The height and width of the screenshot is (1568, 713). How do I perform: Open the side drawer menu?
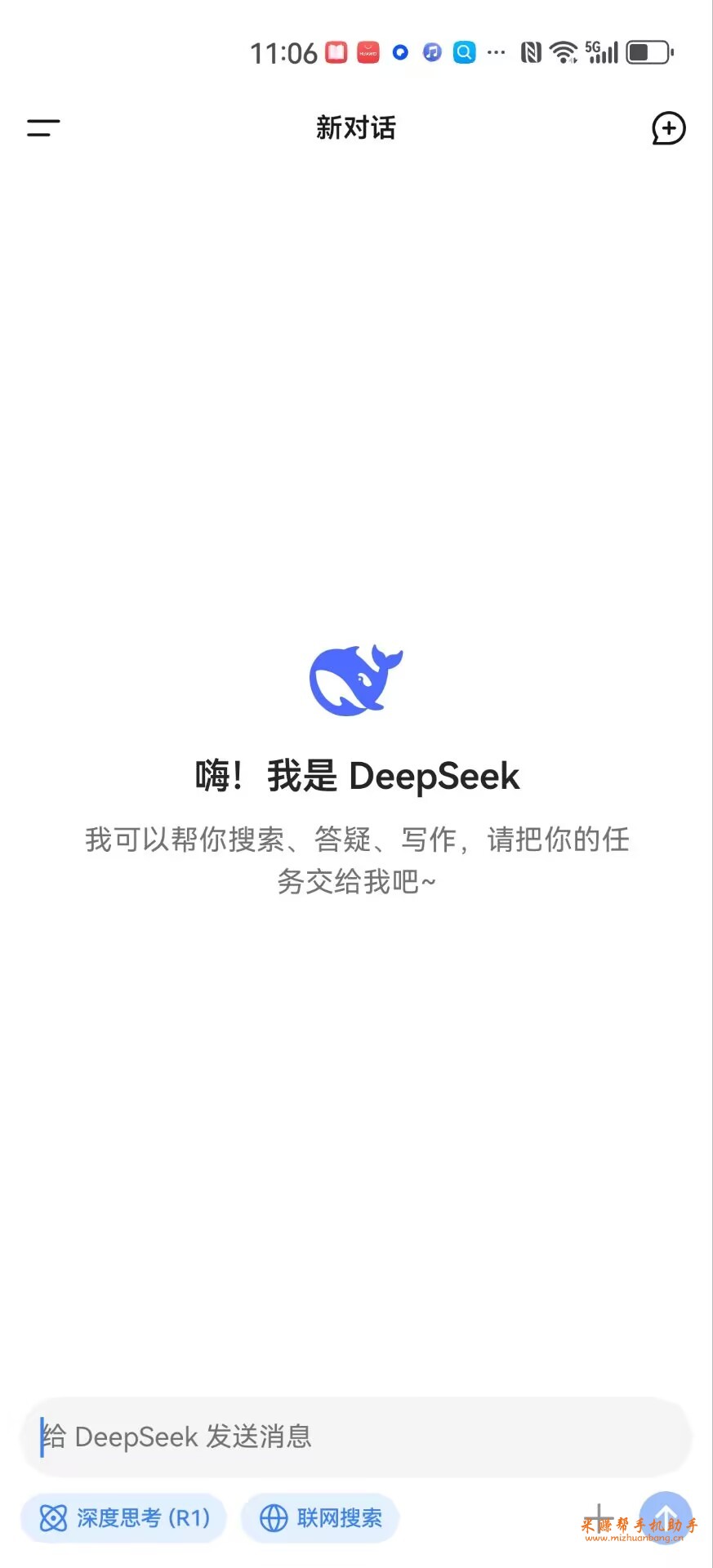click(x=43, y=128)
